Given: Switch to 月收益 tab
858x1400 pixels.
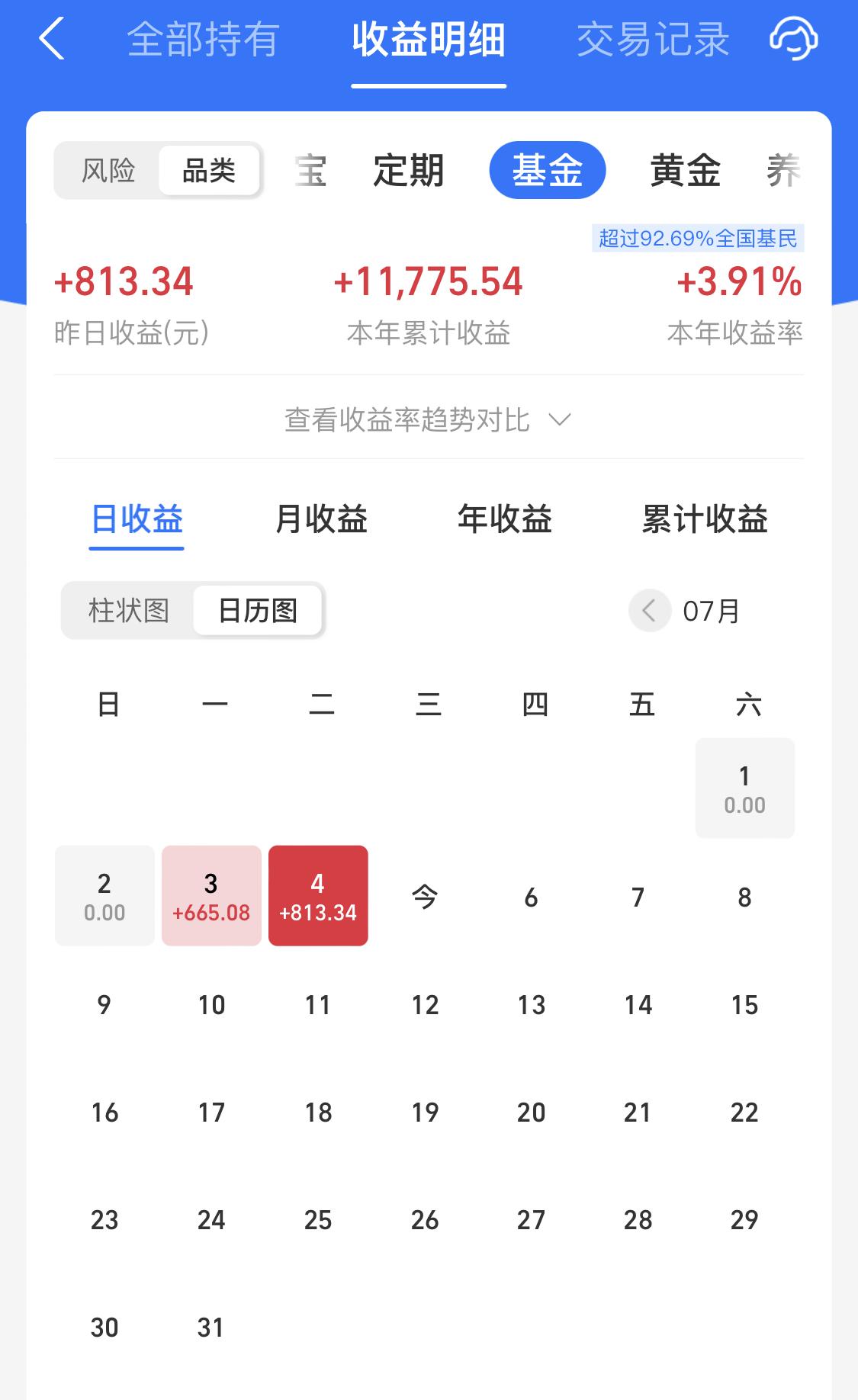Looking at the screenshot, I should point(321,519).
